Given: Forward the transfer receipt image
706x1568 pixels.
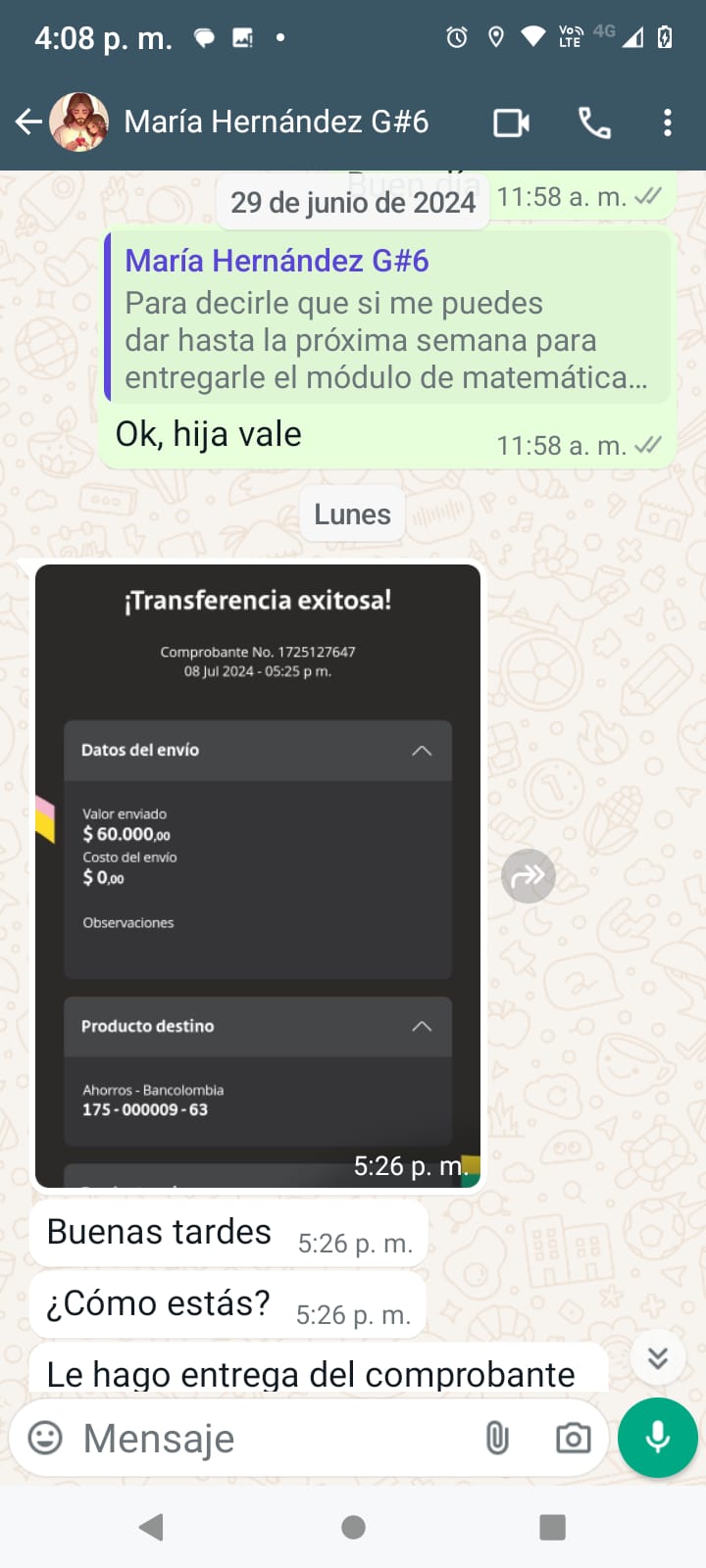Looking at the screenshot, I should tap(529, 875).
